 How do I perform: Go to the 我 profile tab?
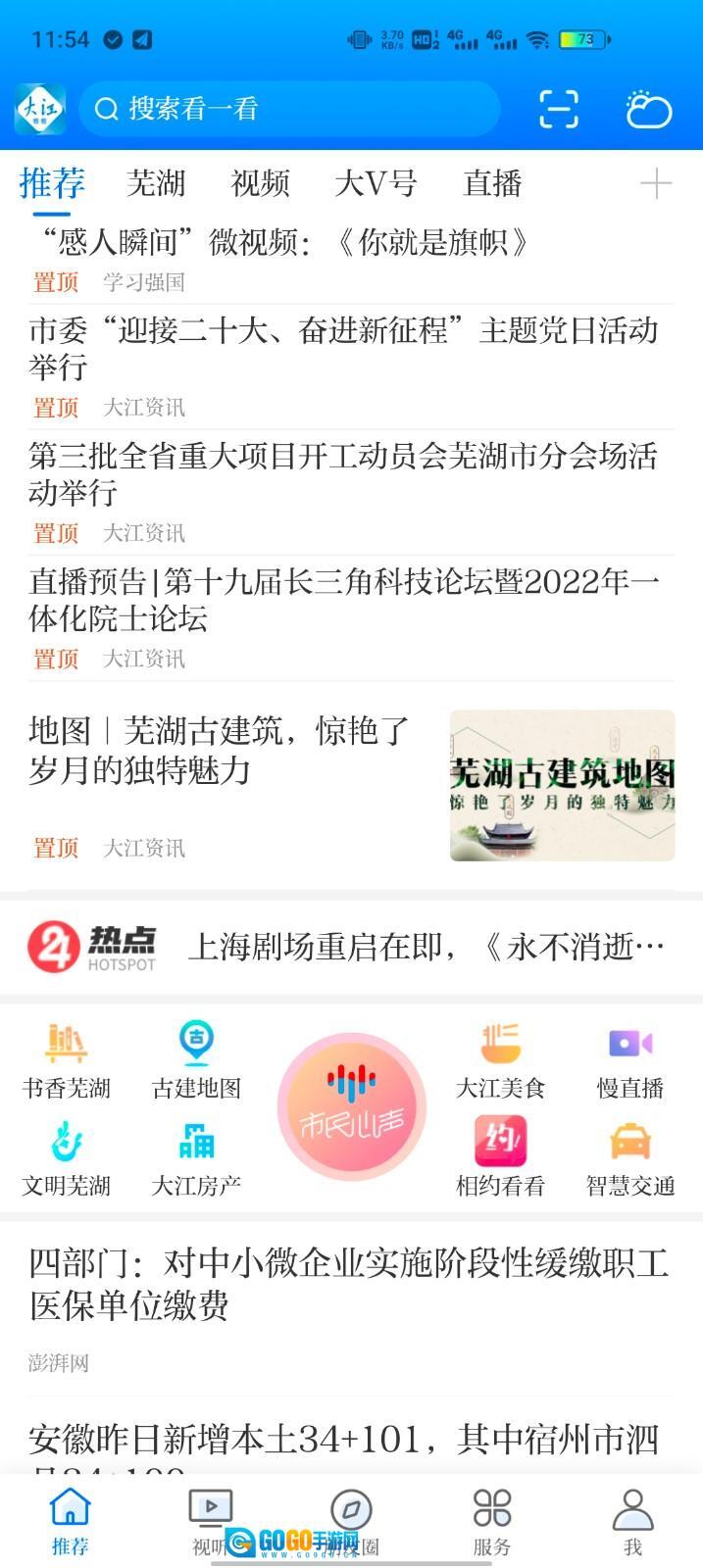[632, 1522]
